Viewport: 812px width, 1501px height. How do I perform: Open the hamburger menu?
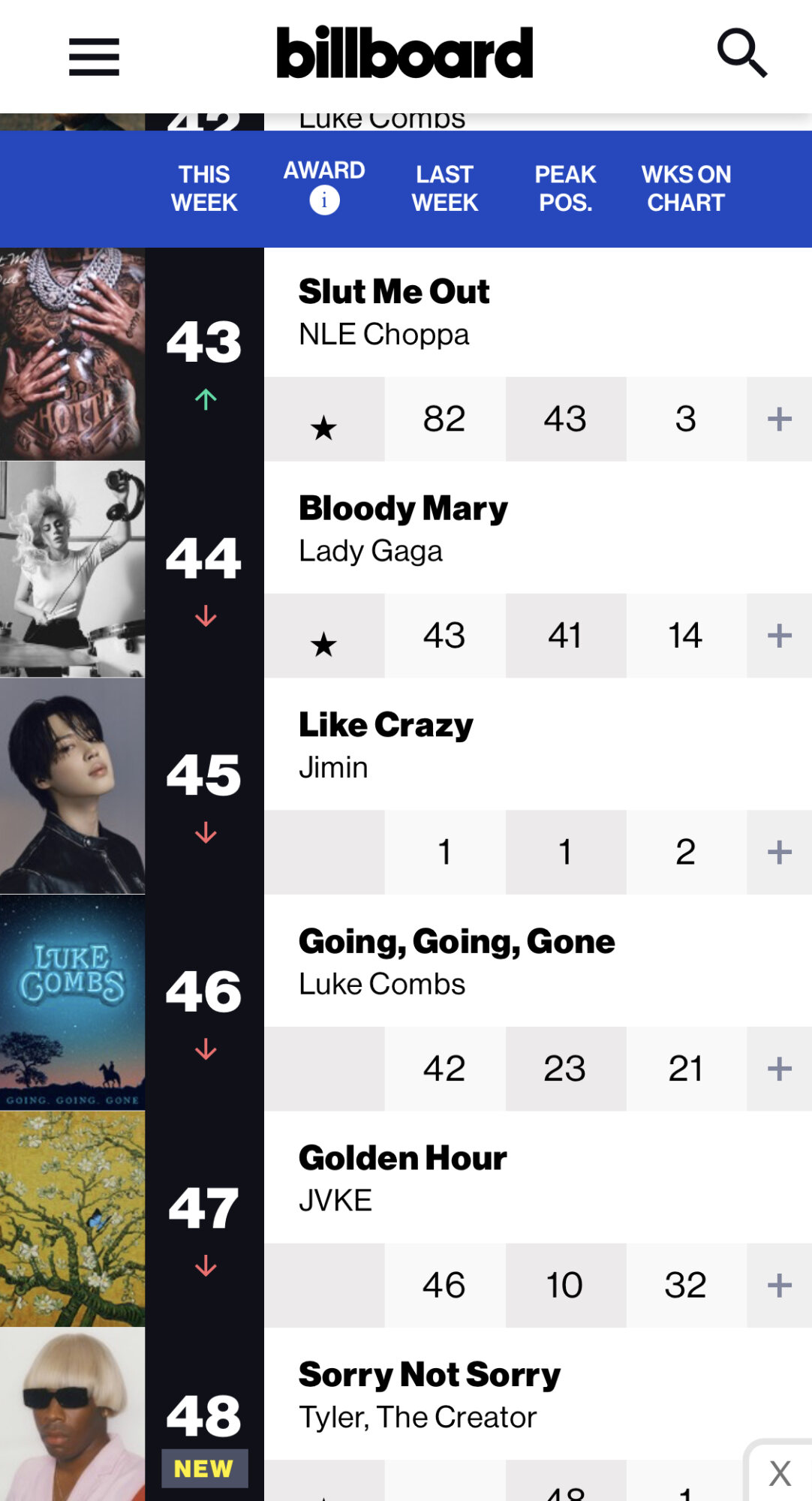pos(94,57)
